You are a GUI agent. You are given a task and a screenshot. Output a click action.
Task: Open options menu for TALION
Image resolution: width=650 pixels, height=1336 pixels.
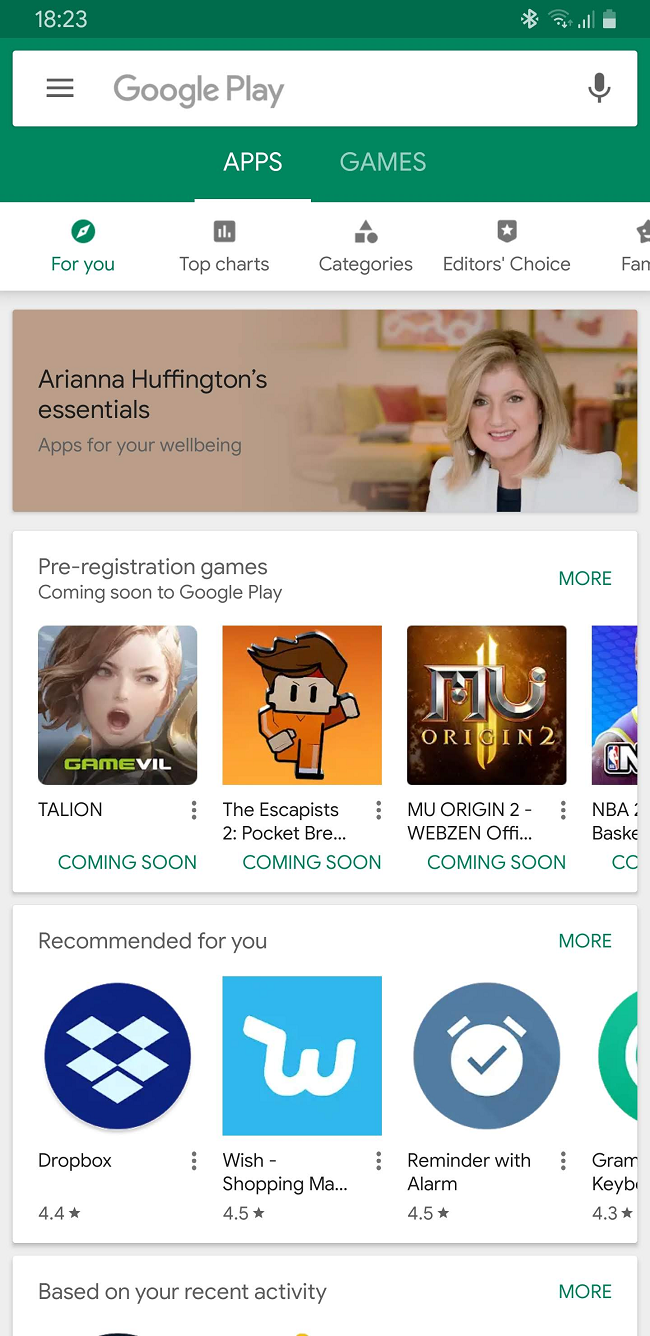(x=194, y=810)
